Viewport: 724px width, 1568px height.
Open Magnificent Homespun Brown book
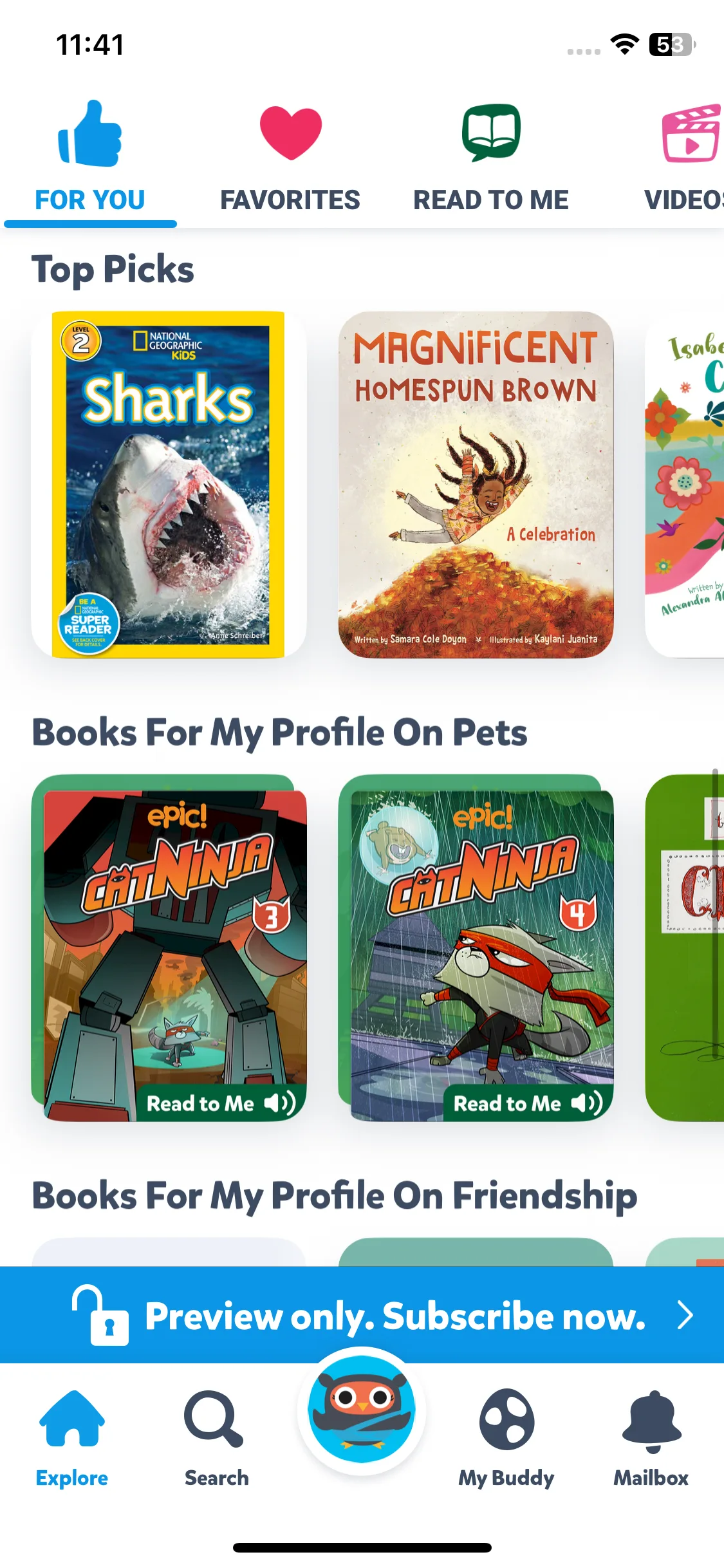pyautogui.click(x=476, y=485)
